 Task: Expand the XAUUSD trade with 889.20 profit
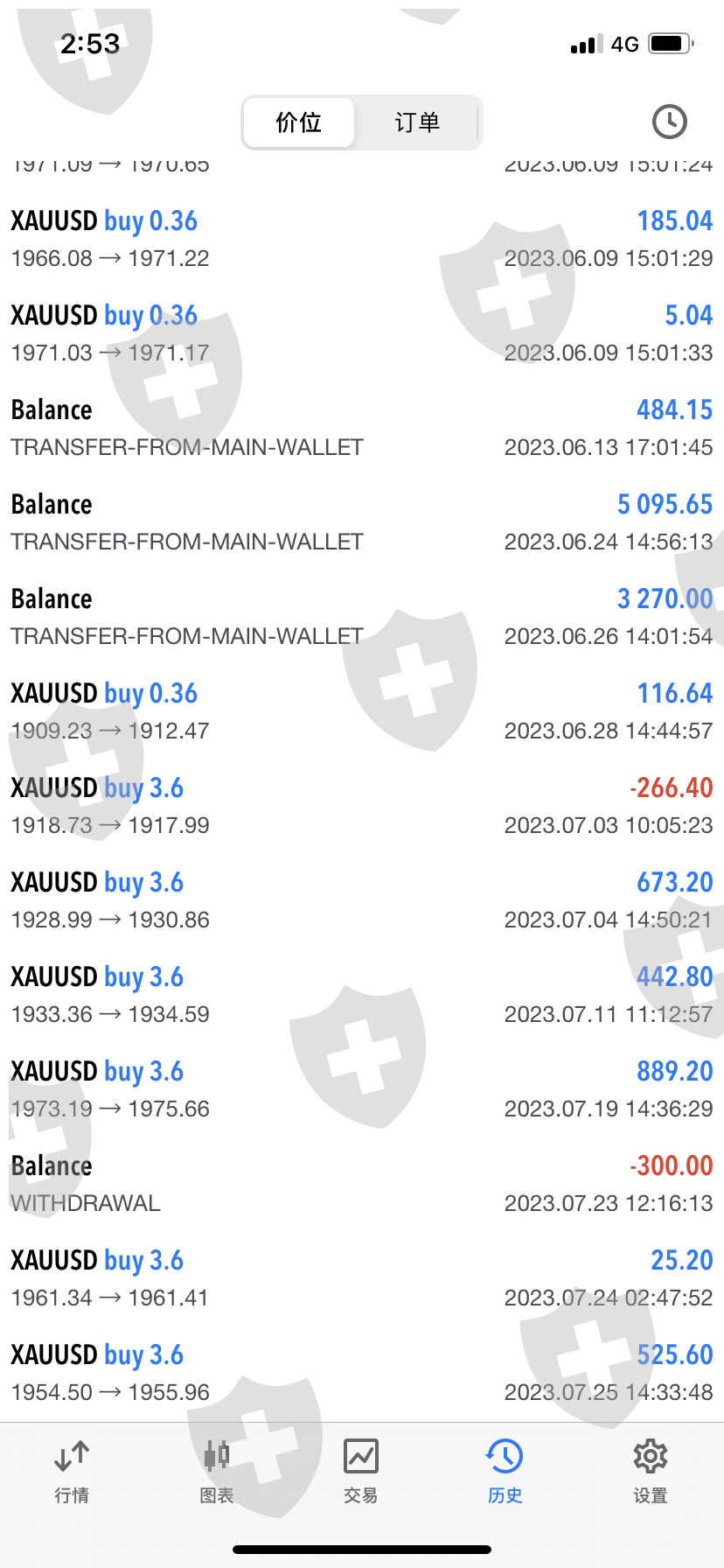point(361,1089)
